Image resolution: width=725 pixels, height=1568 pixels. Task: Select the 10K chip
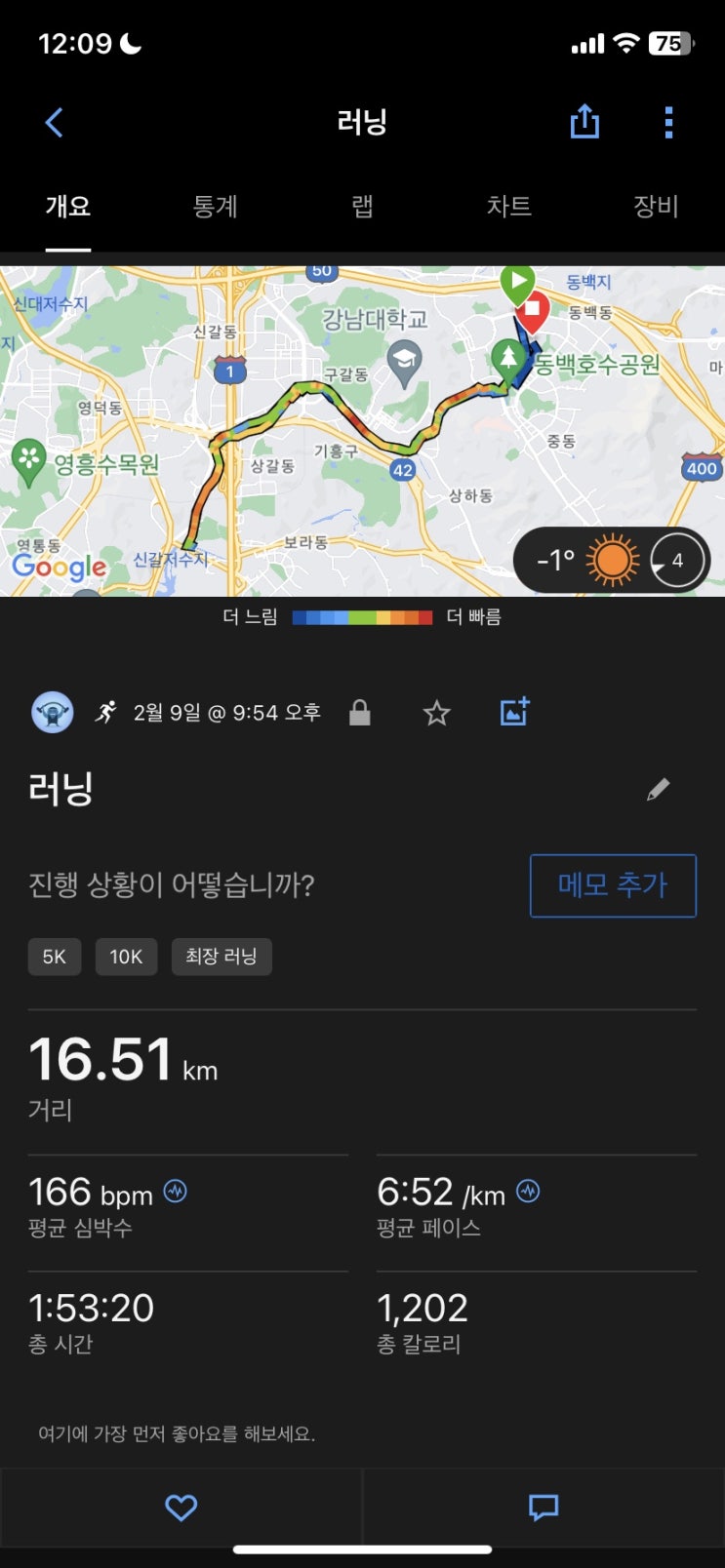click(x=126, y=957)
